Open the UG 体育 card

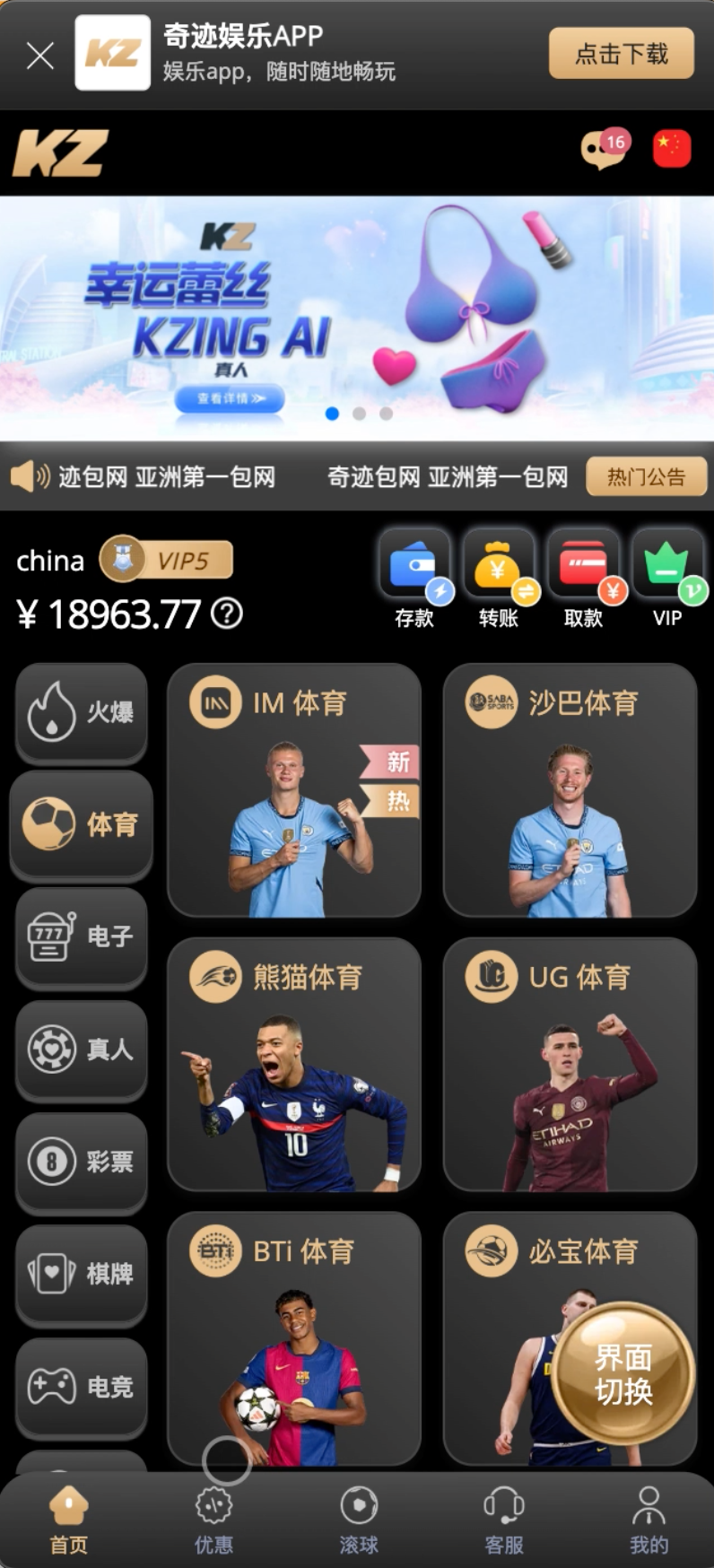coord(570,1065)
